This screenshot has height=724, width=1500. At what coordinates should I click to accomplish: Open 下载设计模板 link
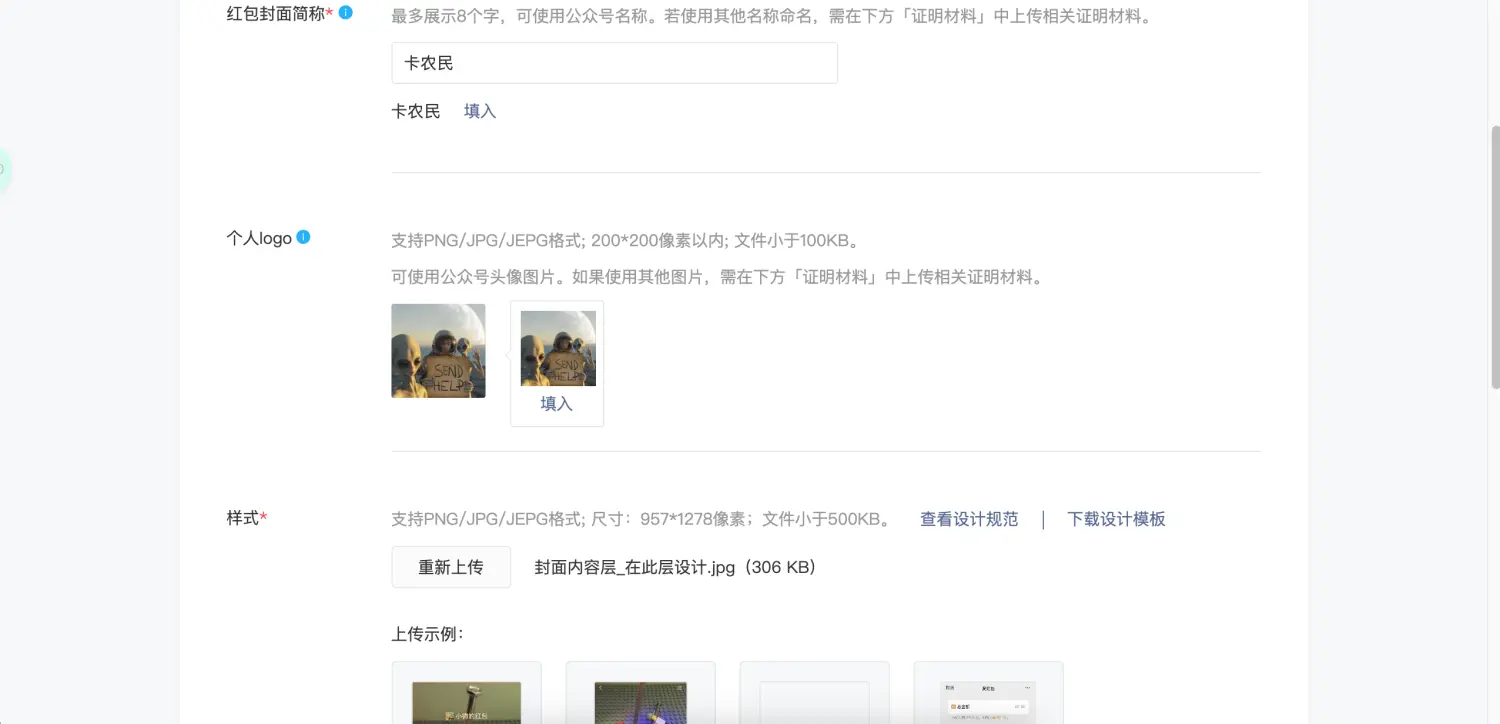click(1116, 519)
